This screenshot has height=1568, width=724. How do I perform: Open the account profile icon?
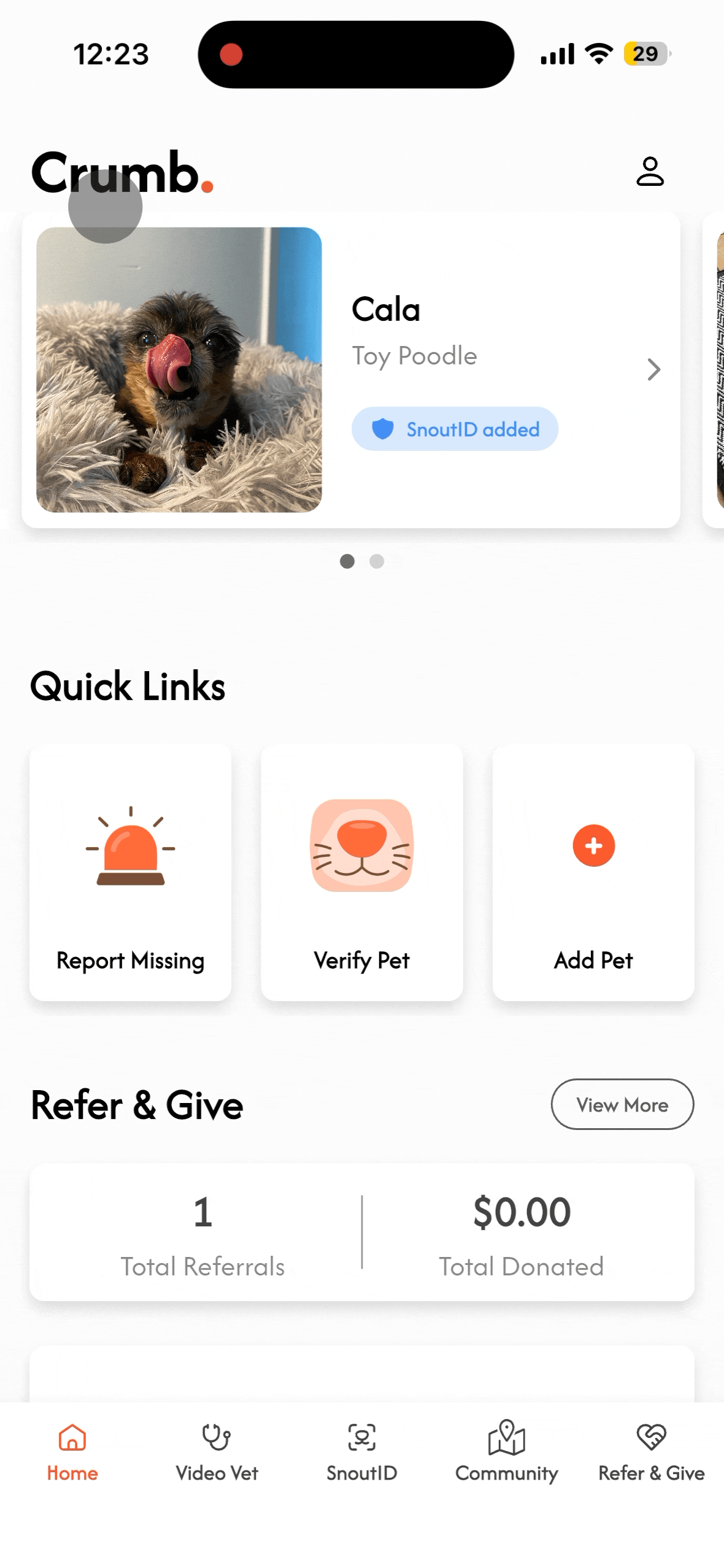tap(650, 172)
